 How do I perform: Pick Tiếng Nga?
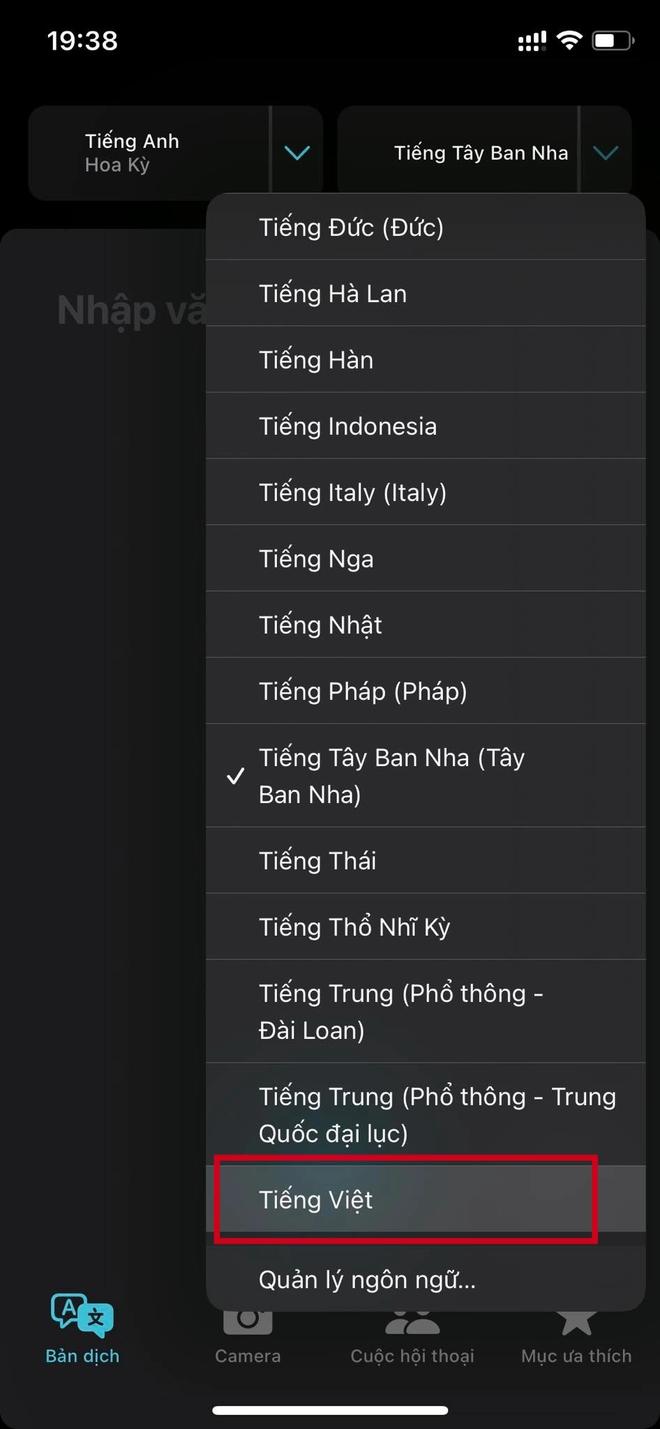coord(425,558)
